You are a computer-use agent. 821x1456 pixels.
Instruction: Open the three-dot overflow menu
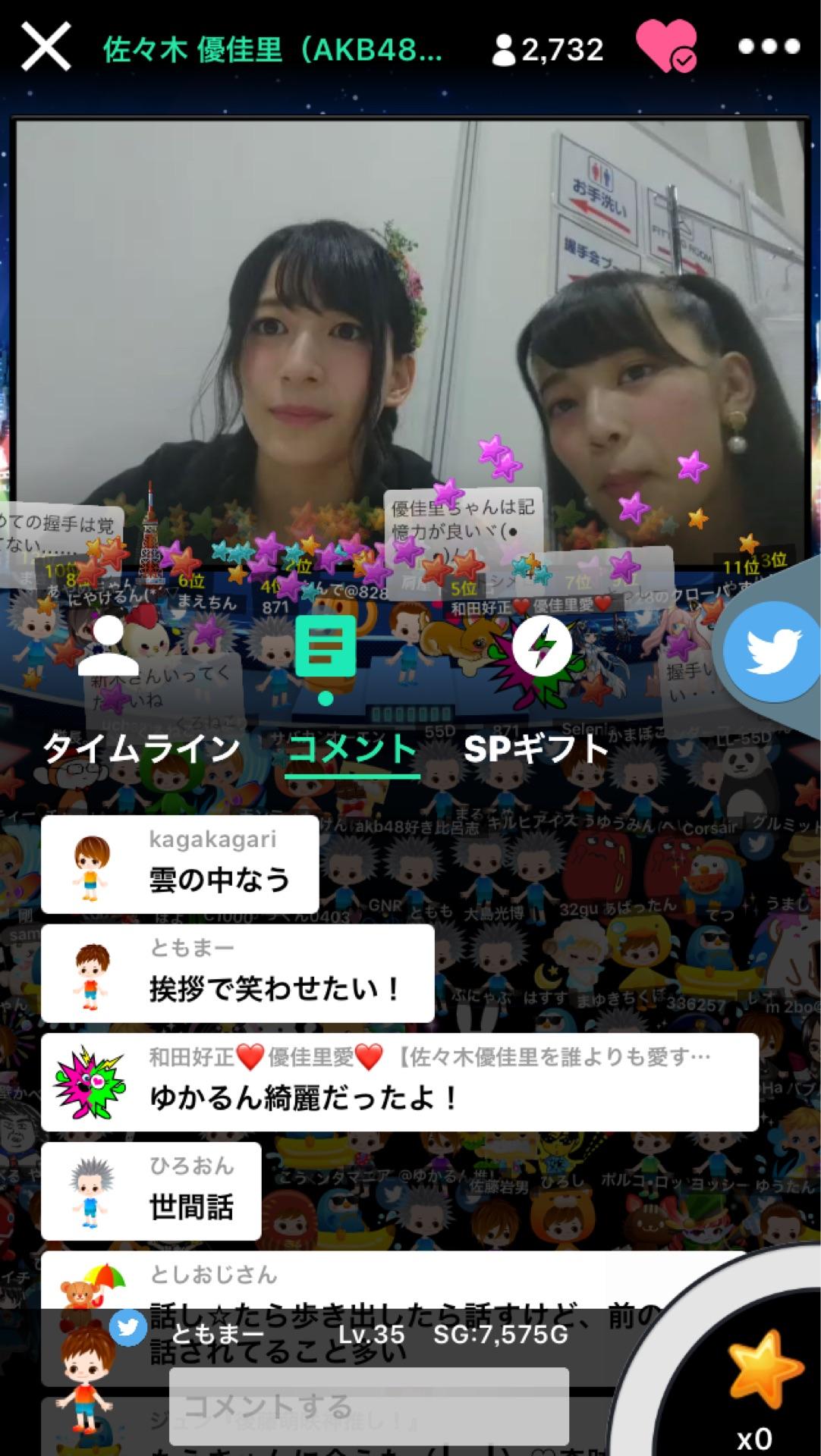(769, 47)
